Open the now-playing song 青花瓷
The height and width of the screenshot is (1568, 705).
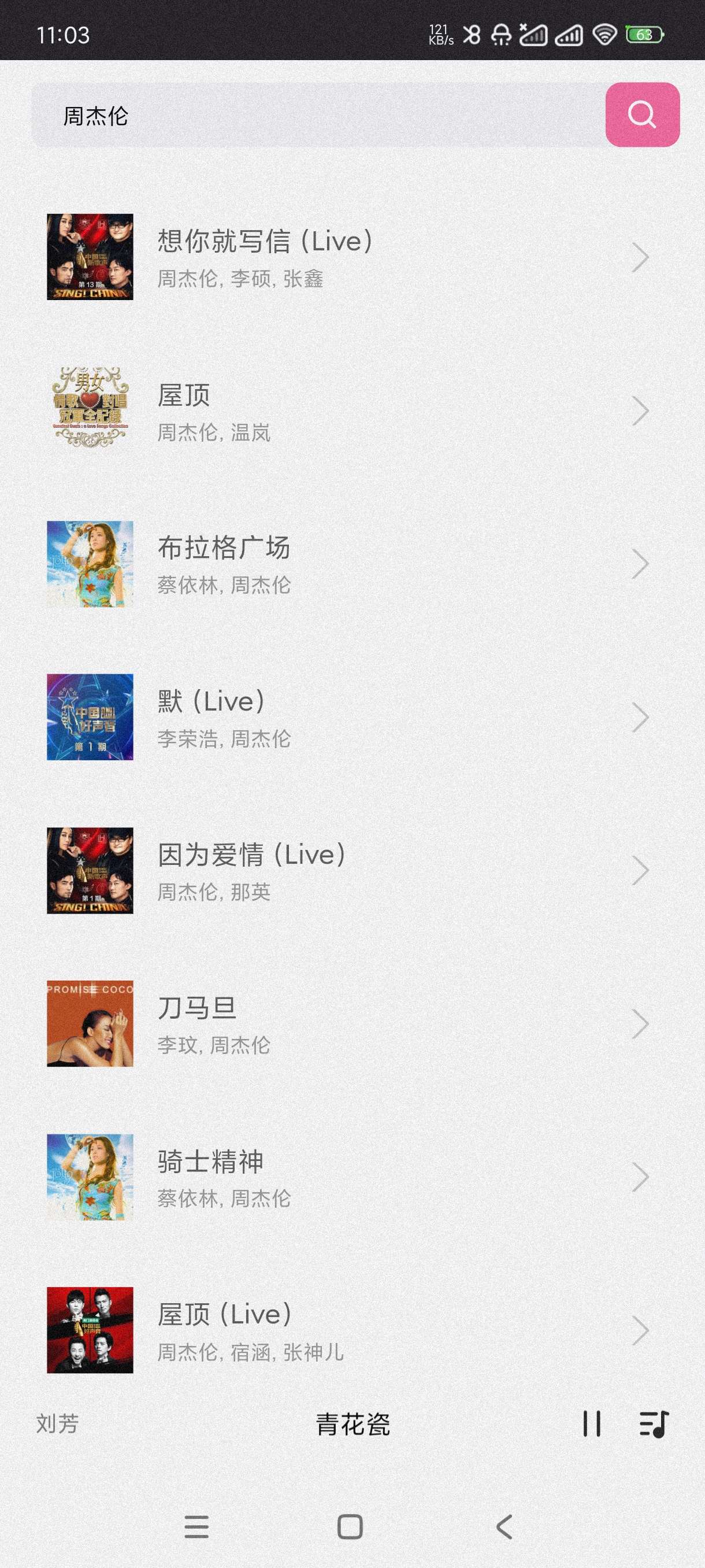(353, 1425)
